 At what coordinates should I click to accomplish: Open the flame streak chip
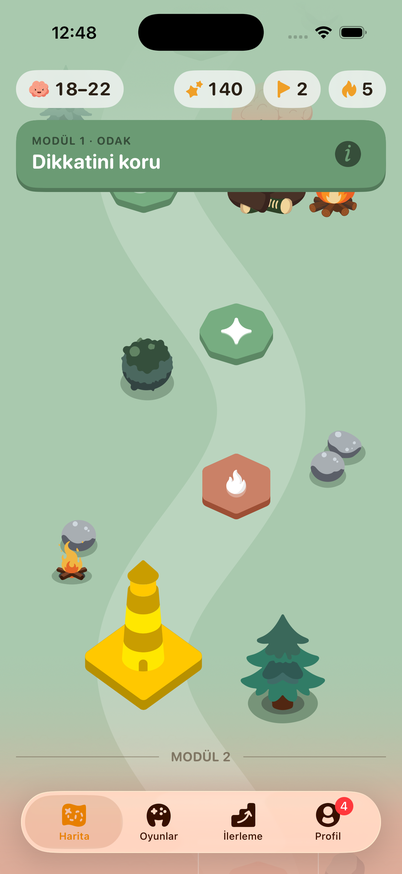point(357,89)
